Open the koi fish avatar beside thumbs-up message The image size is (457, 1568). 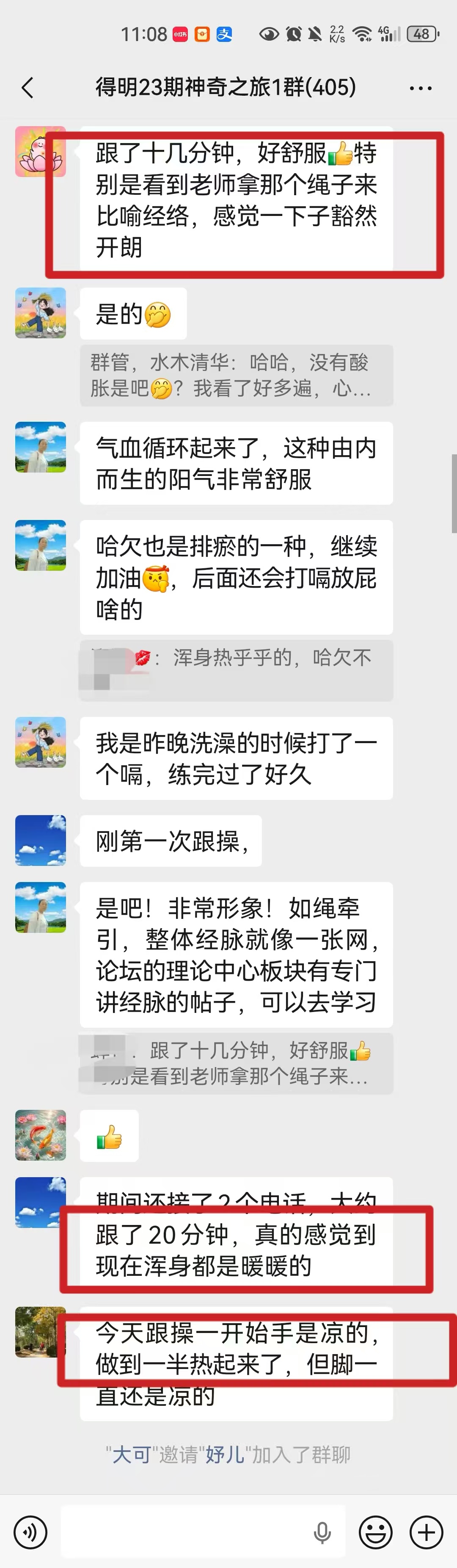[x=41, y=1135]
